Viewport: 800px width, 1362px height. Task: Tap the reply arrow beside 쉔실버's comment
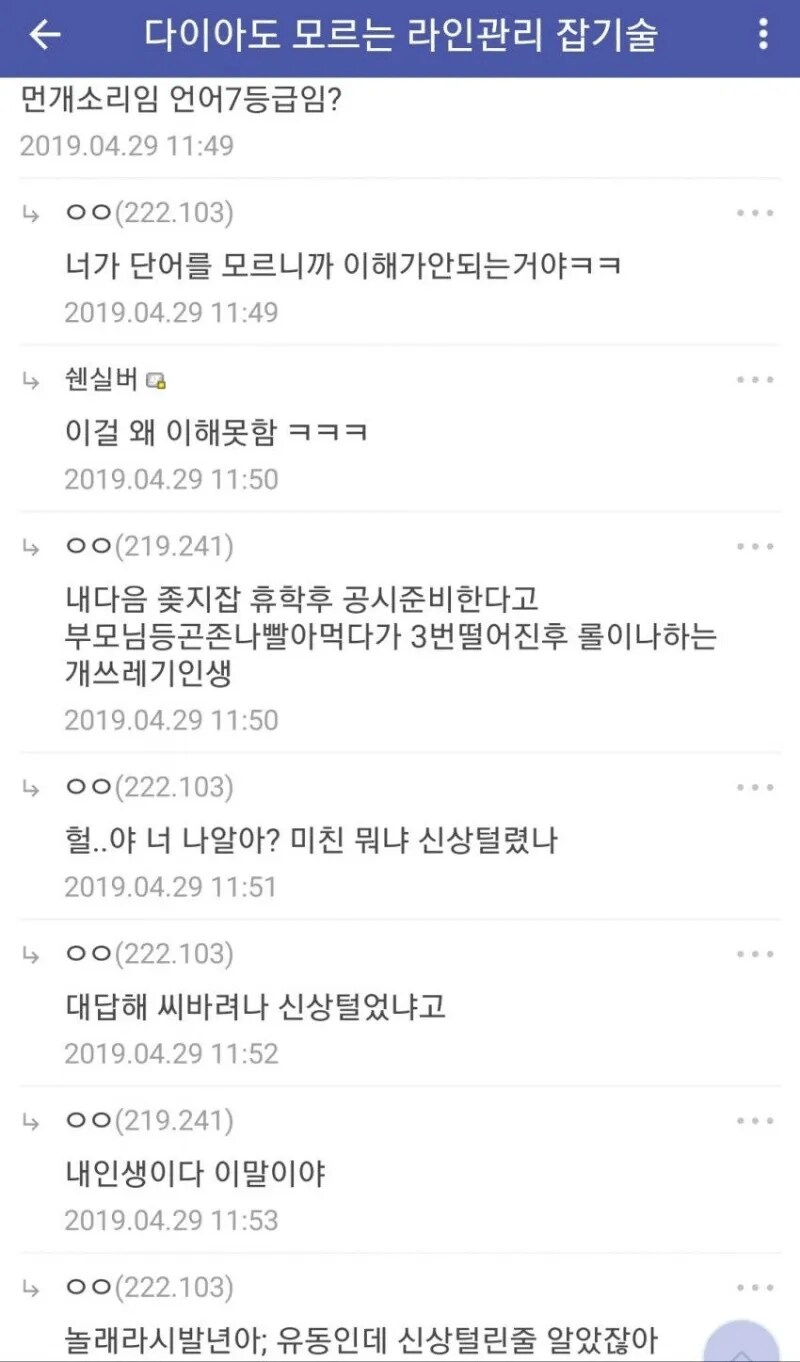[29, 379]
